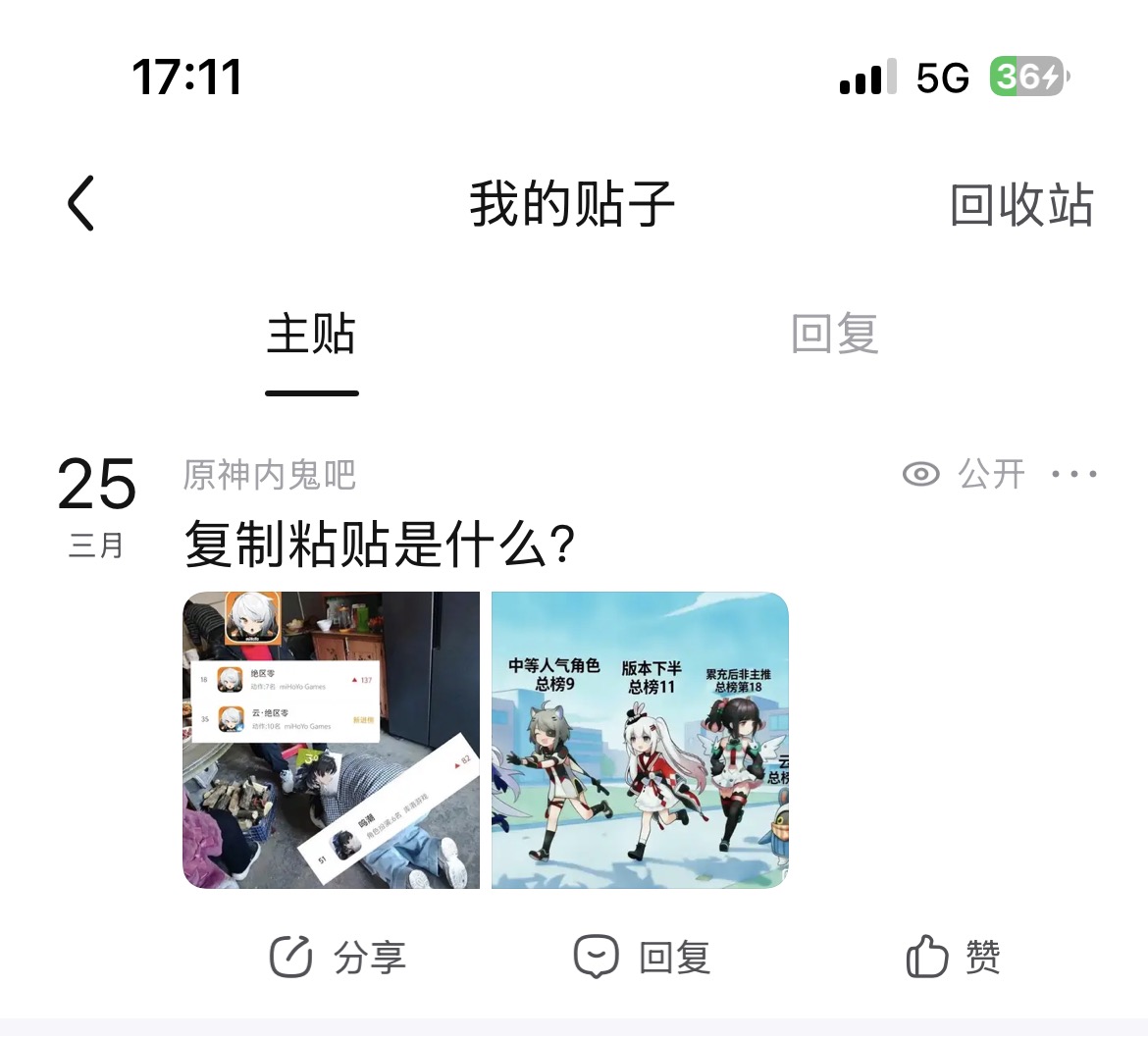Open 回收站 recycle bin
The image size is (1148, 1039).
tap(1021, 204)
